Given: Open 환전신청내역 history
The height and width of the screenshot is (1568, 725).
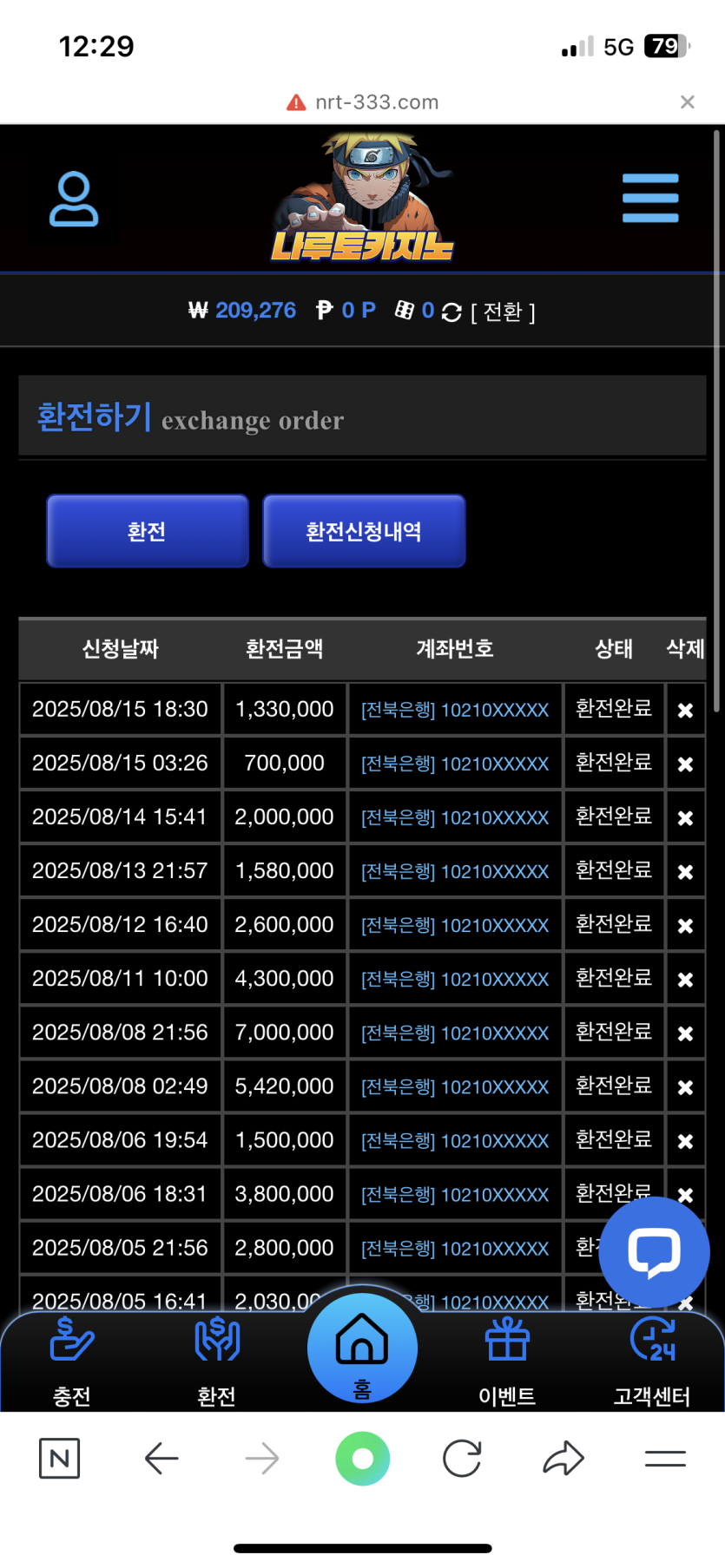Looking at the screenshot, I should [364, 531].
